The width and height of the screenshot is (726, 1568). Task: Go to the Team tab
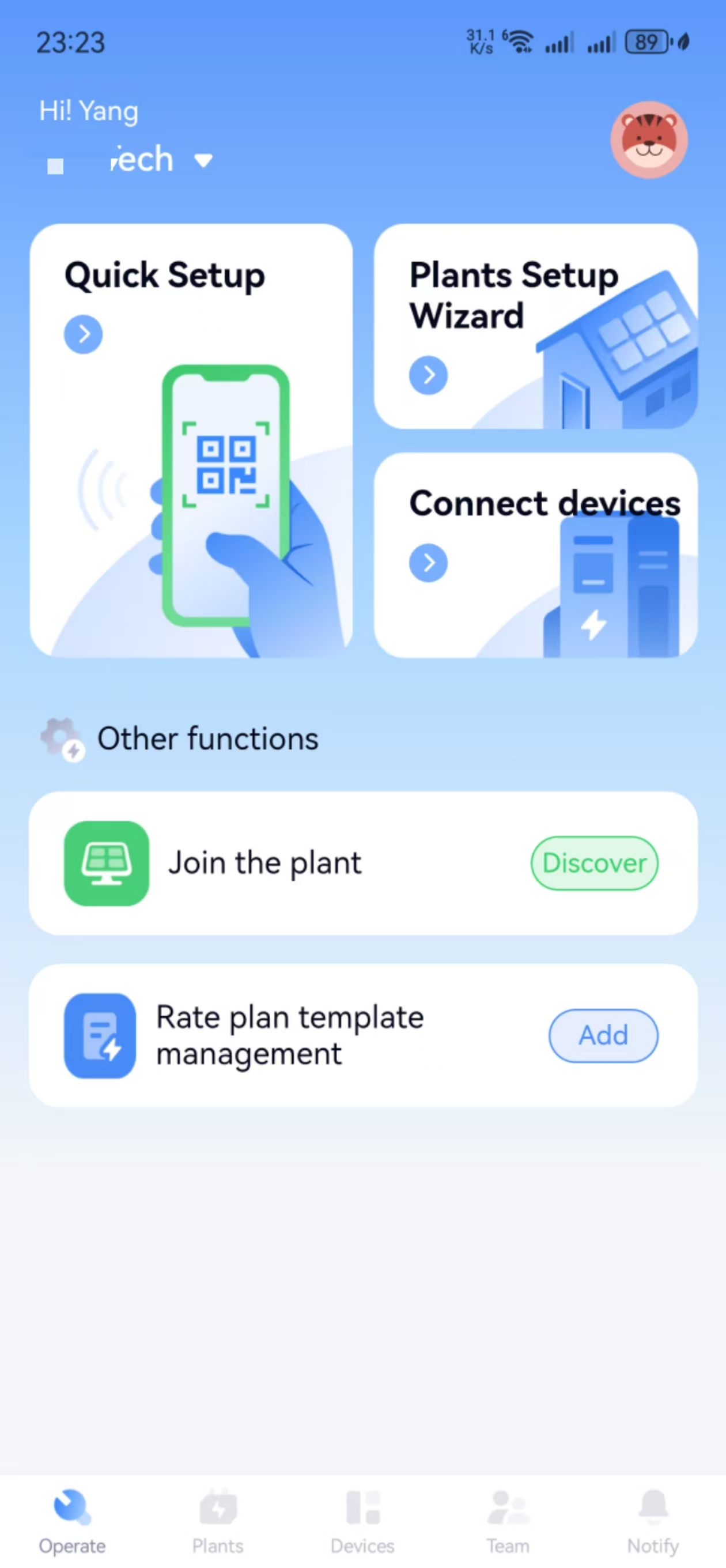point(508,1521)
